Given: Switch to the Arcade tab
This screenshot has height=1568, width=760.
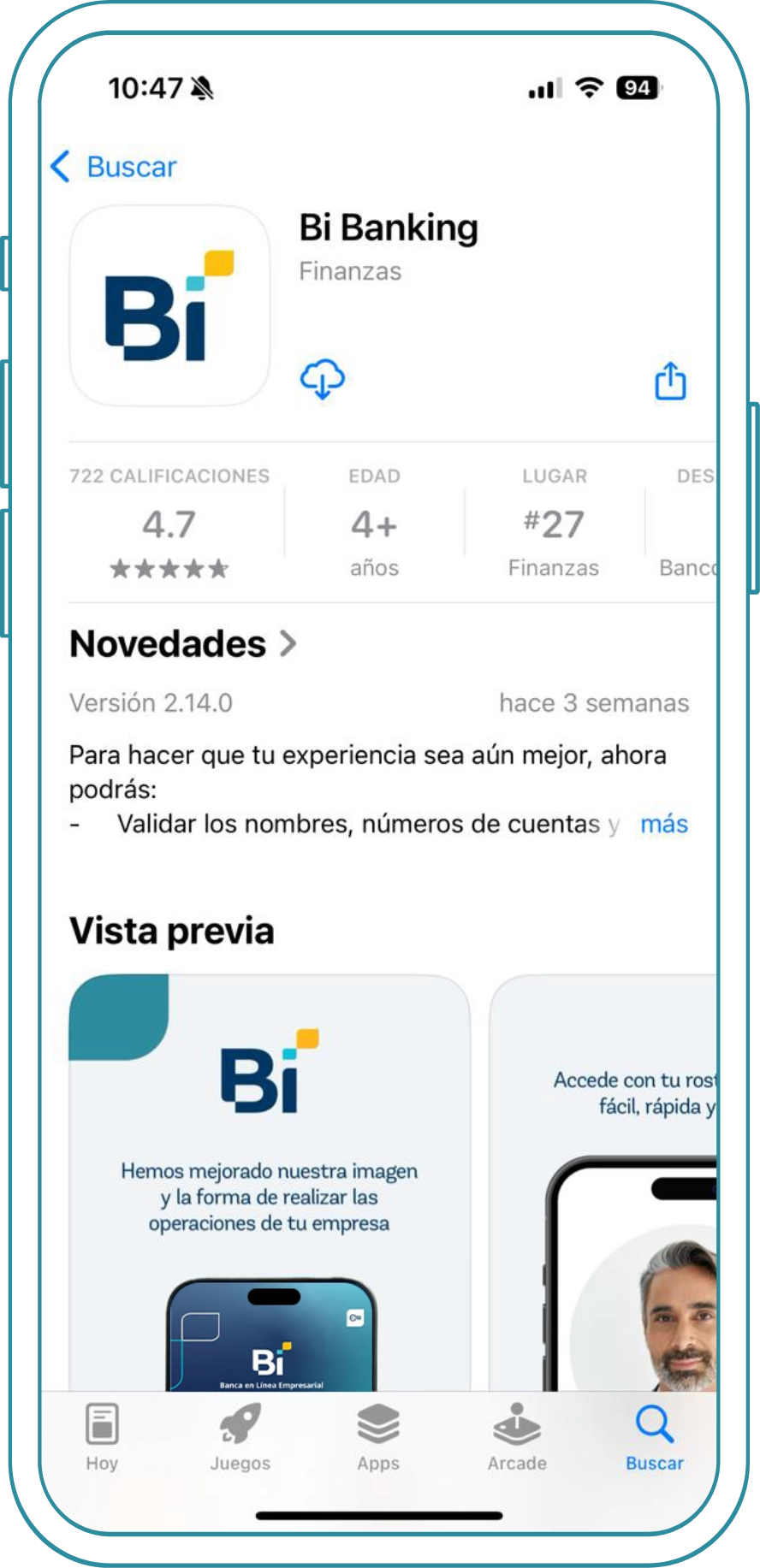Looking at the screenshot, I should tap(517, 1438).
